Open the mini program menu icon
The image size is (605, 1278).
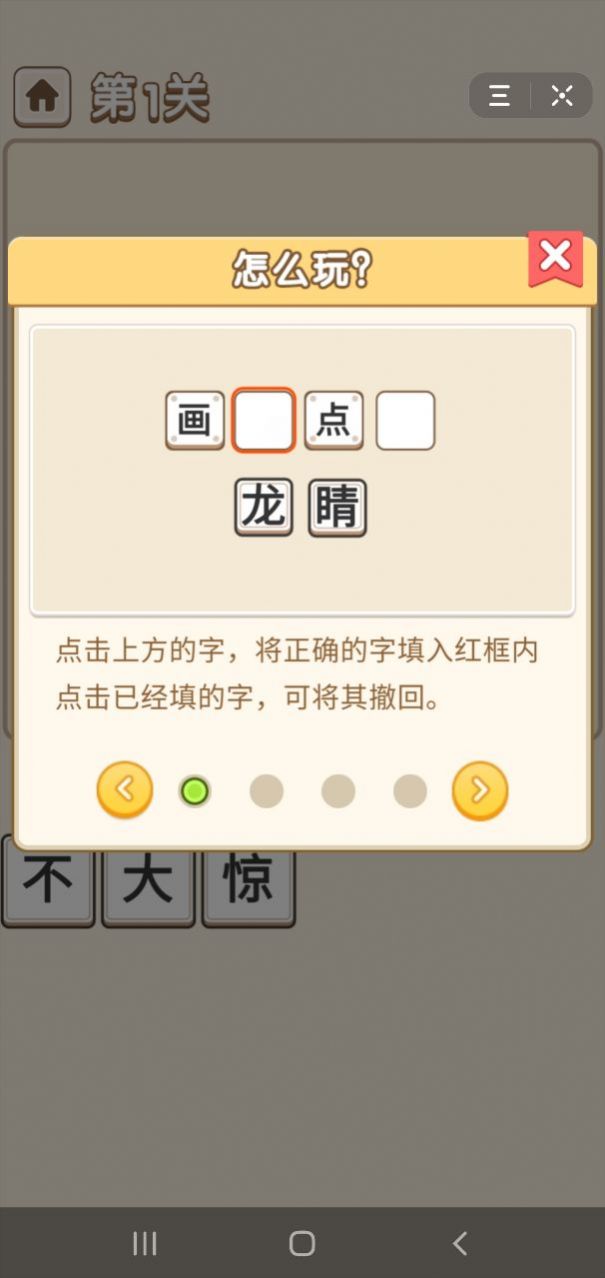(499, 96)
